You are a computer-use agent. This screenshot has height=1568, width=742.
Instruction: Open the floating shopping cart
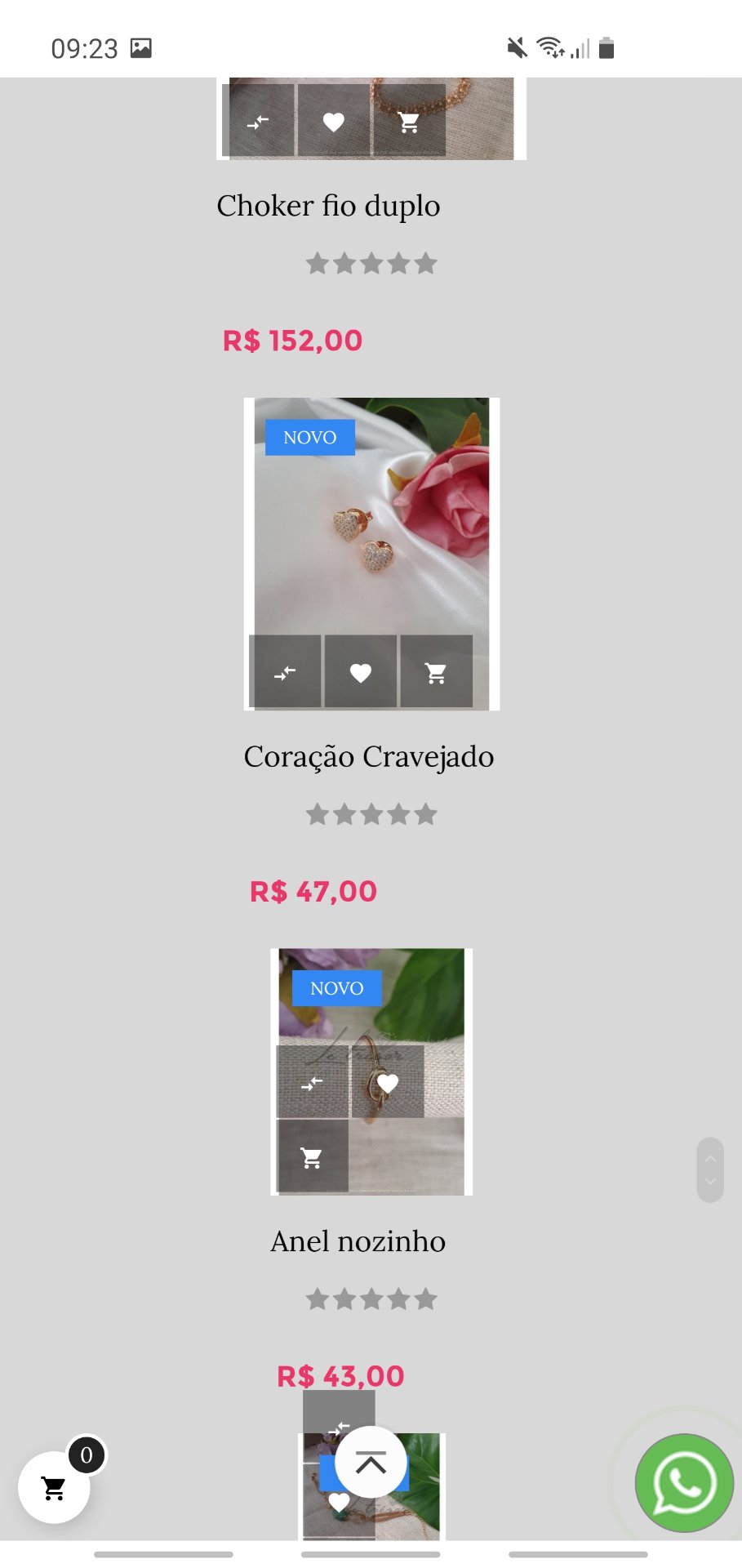coord(54,1487)
